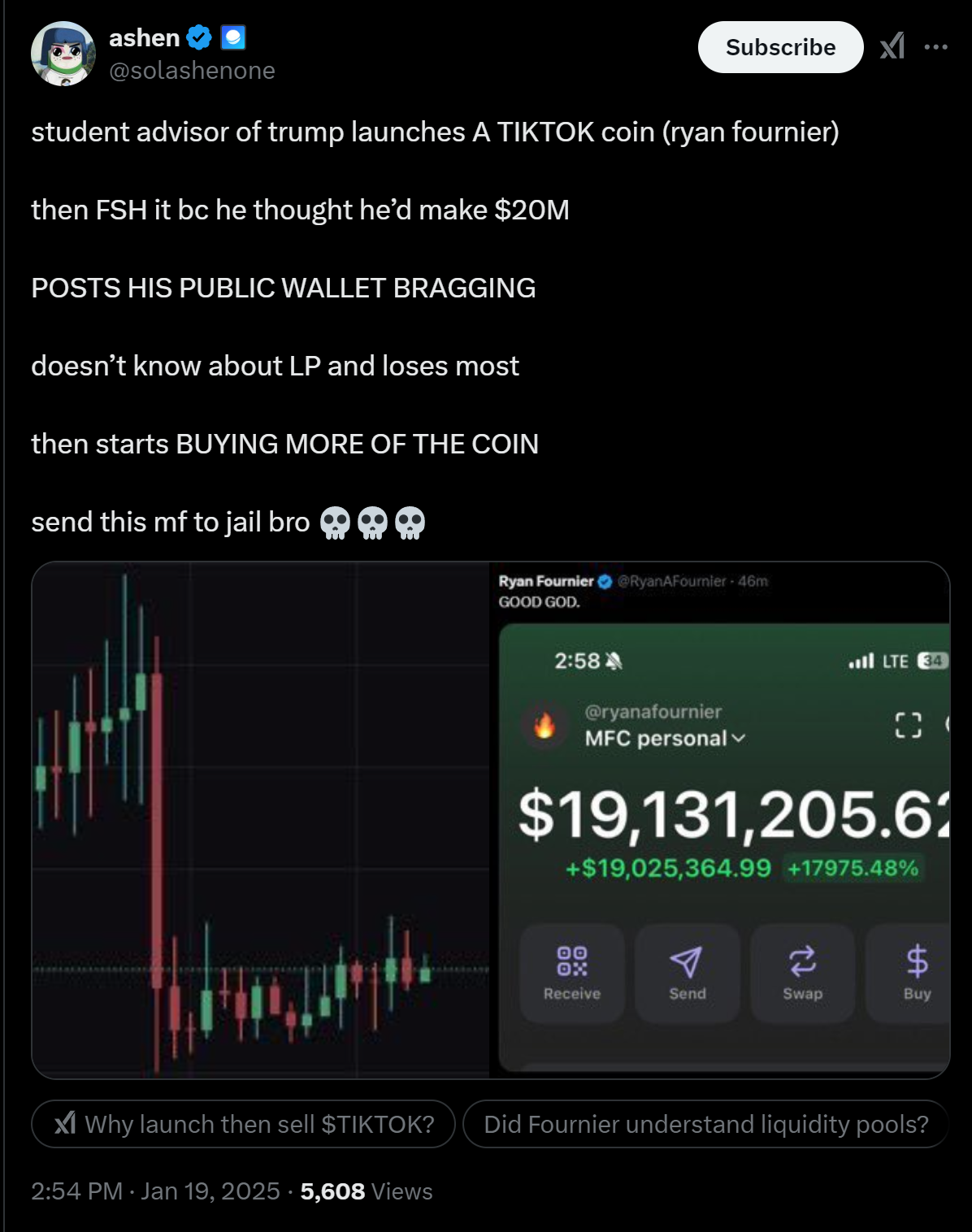Open the post's three-dot overflow menu

935,47
